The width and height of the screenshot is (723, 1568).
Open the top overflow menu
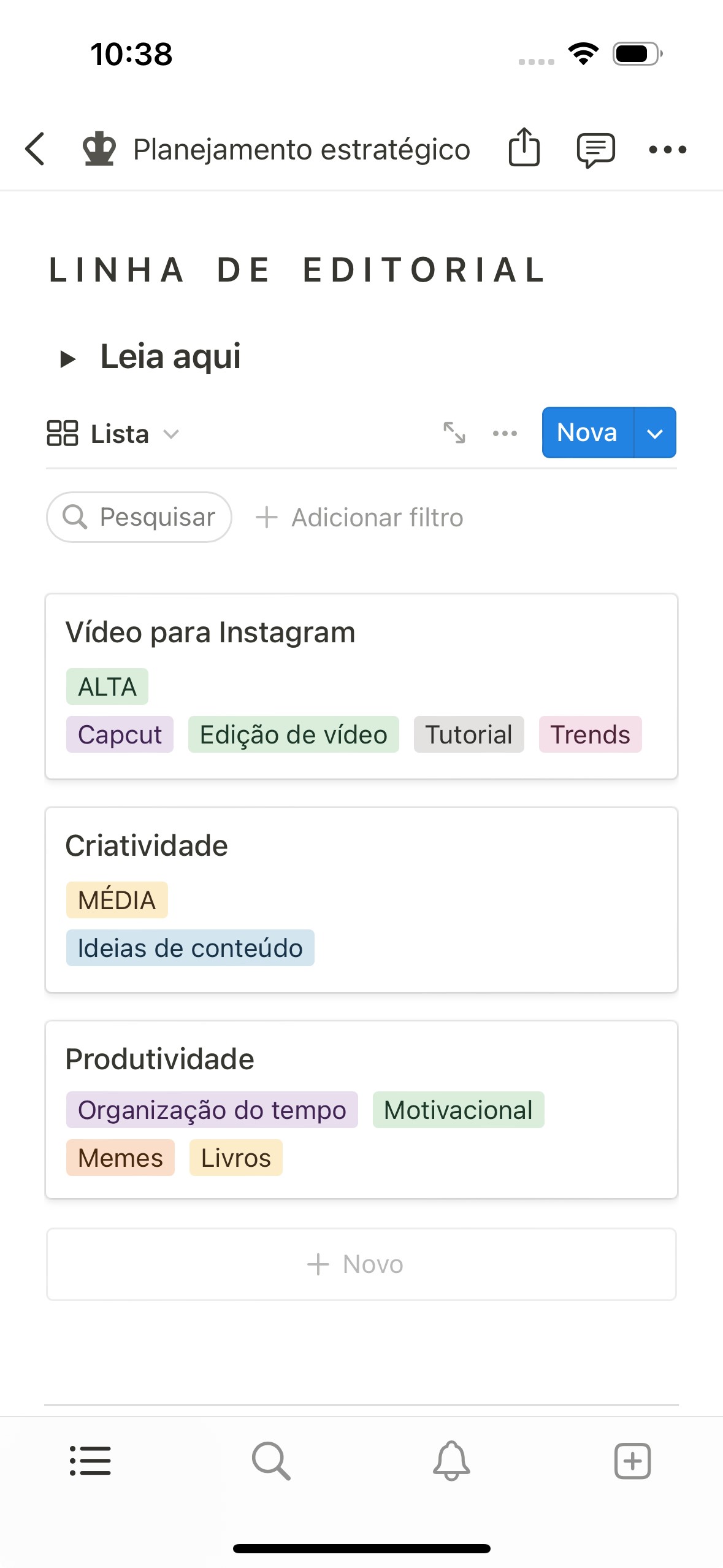[668, 149]
